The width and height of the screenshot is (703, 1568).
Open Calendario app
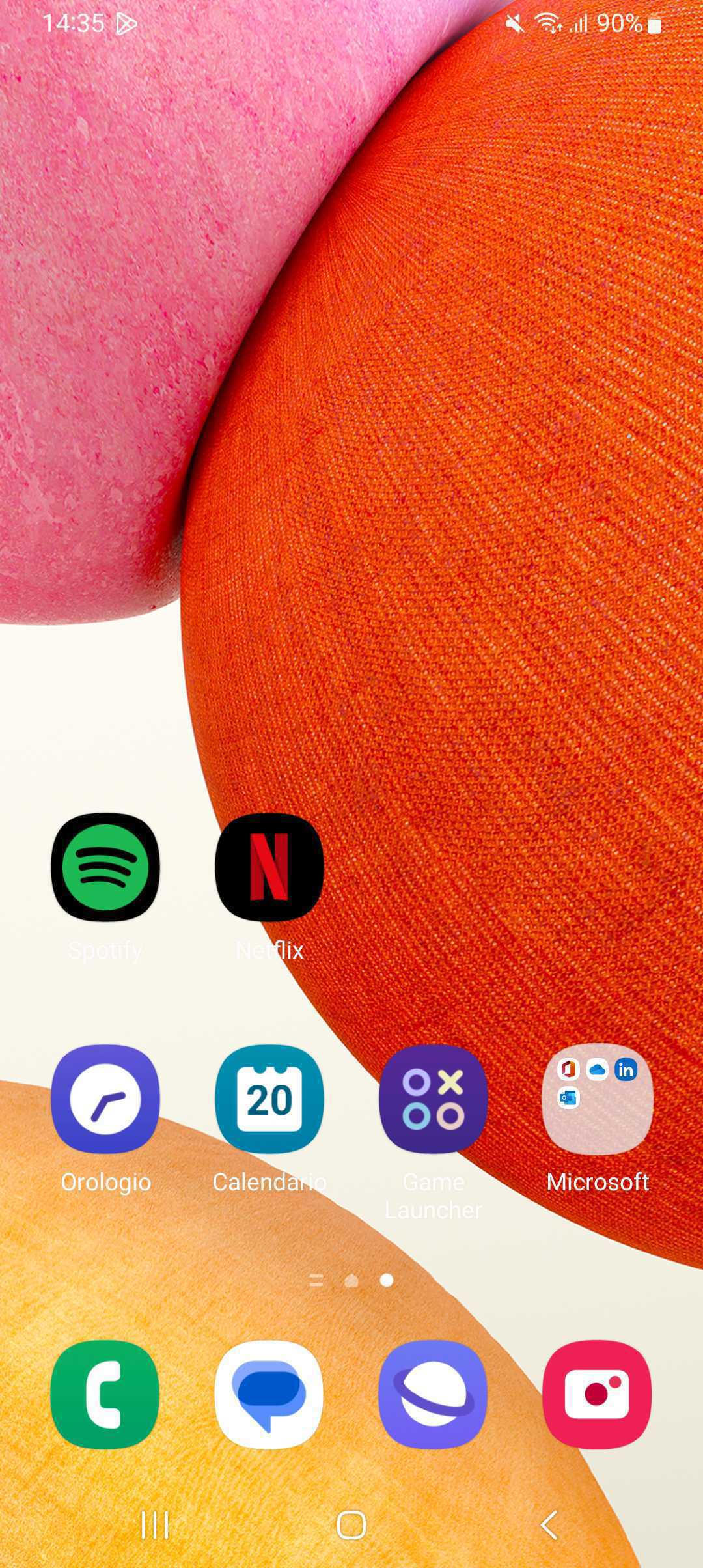click(269, 1099)
